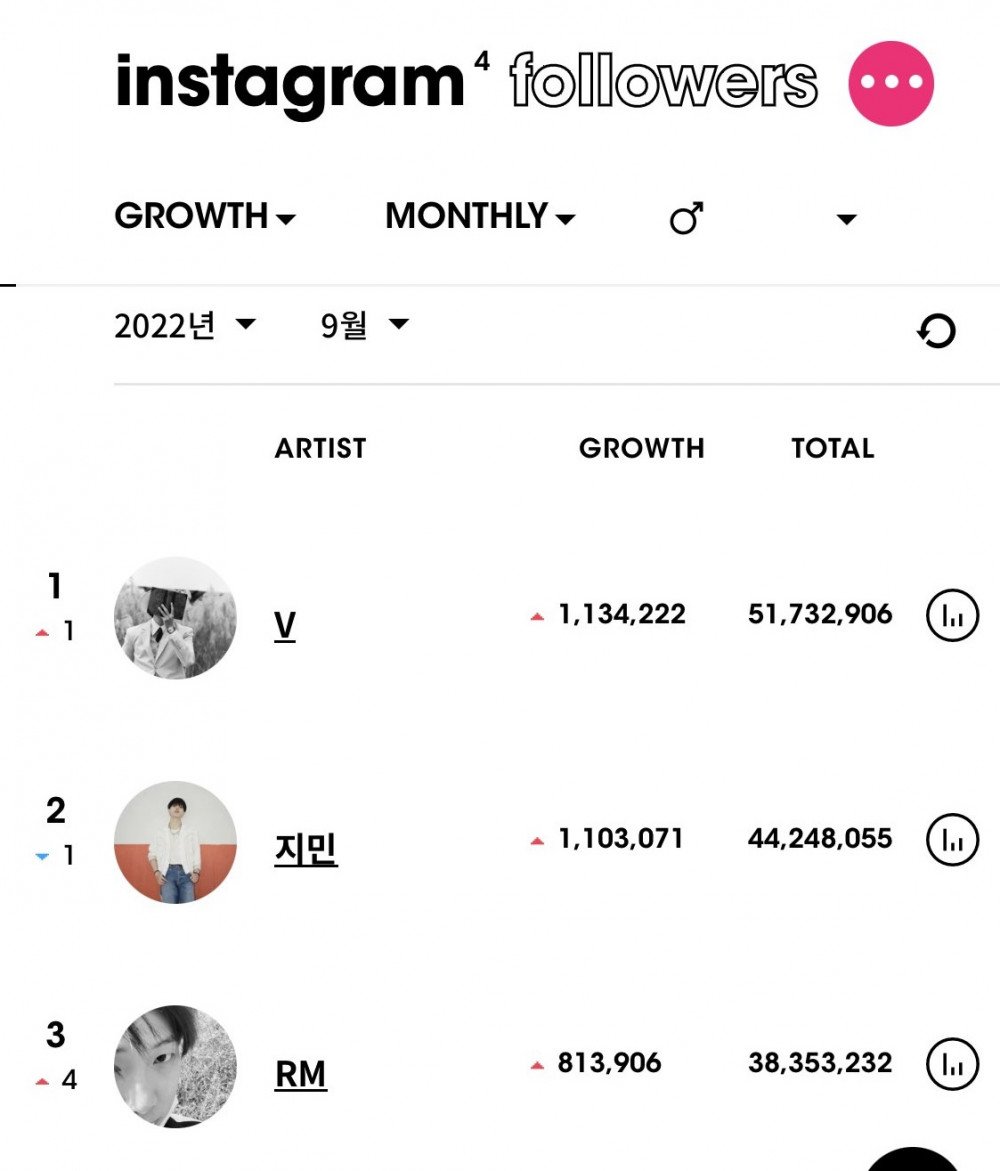View the chart icon beside 지민's total

[951, 840]
